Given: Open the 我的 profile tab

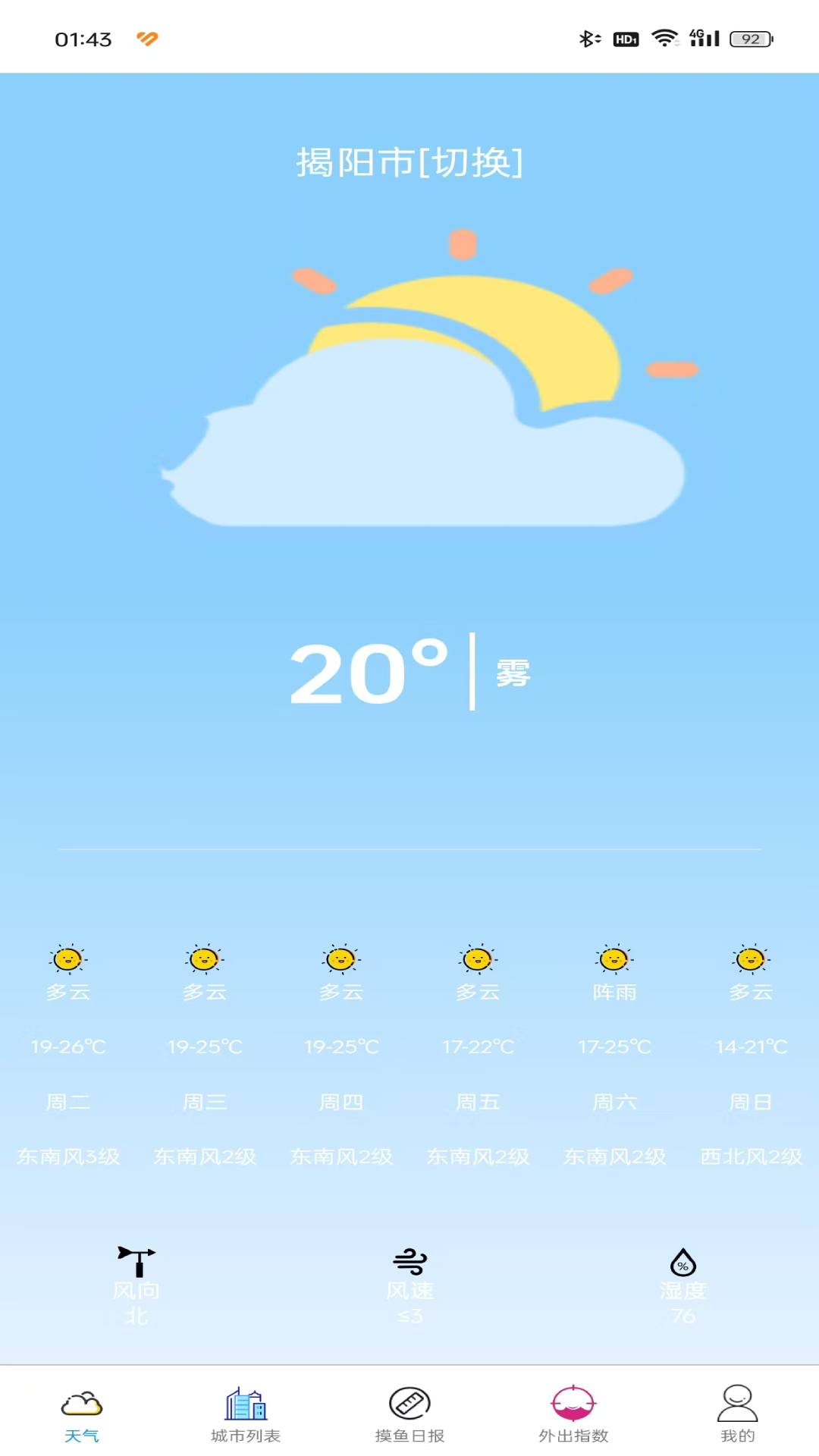Looking at the screenshot, I should coord(737,1414).
